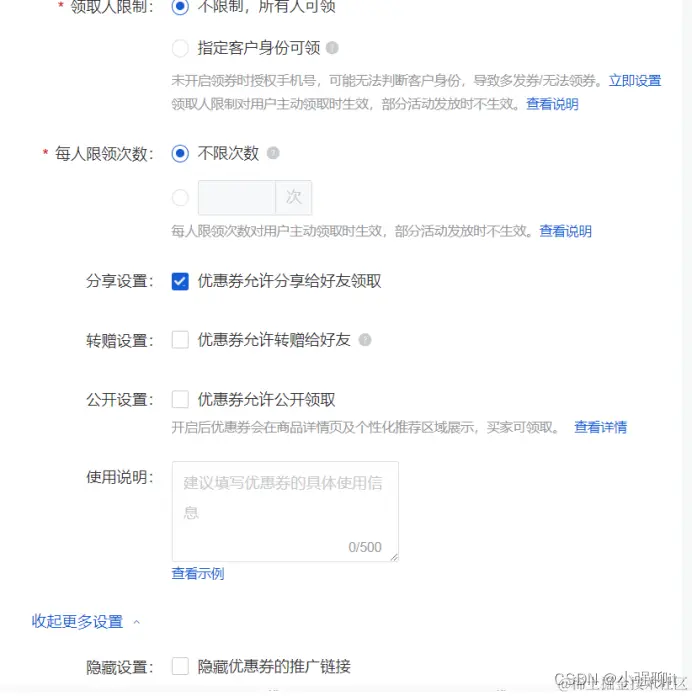
Task: Open the 立即设置 link
Action: point(635,80)
